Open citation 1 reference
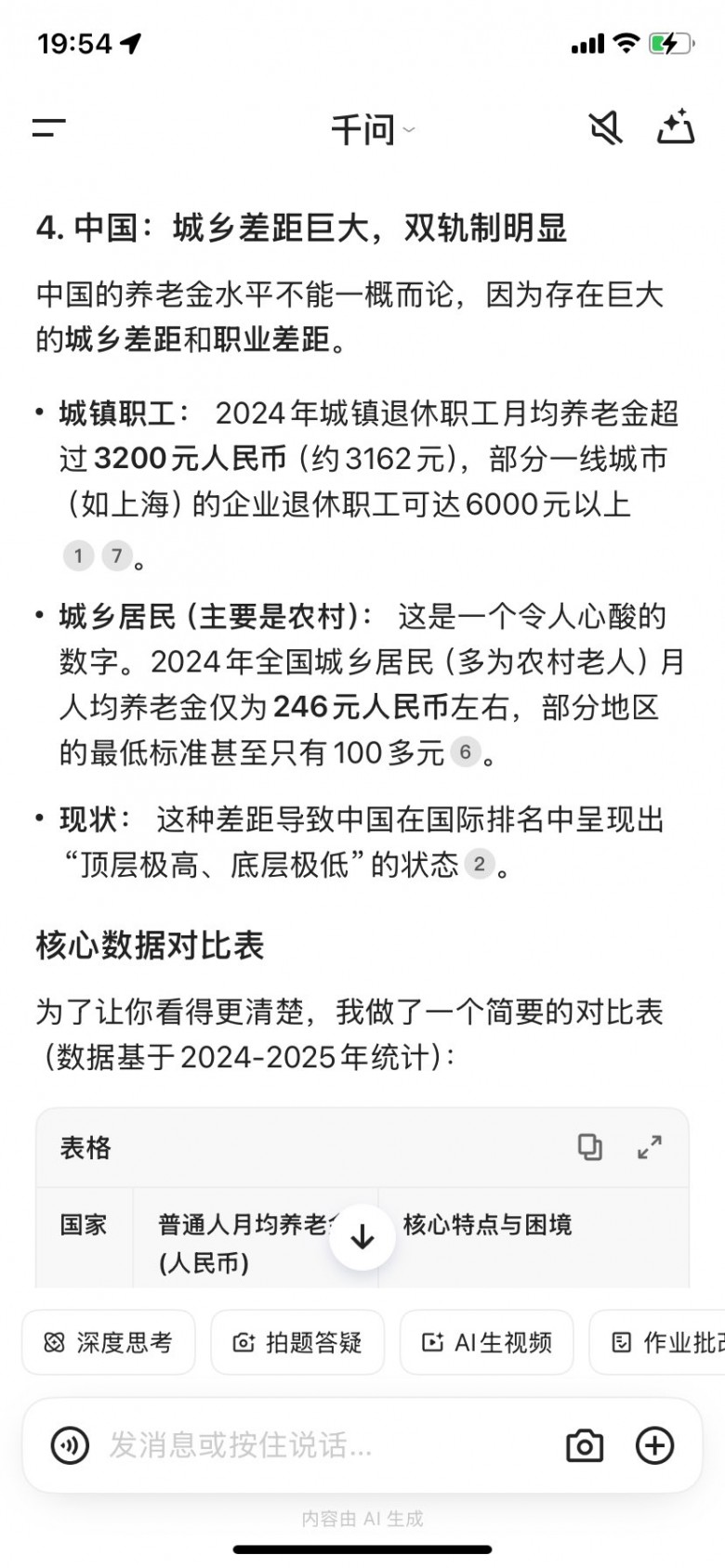 79,555
